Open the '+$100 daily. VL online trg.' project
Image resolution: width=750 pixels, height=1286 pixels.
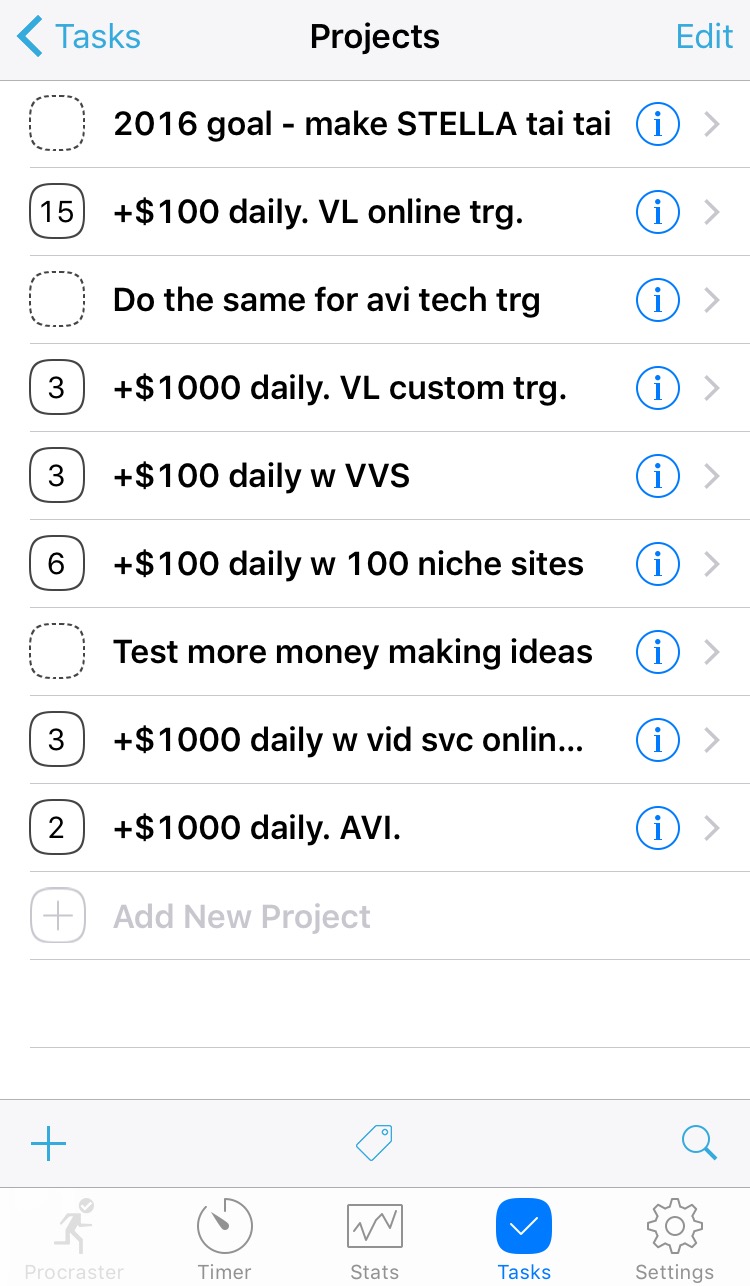click(317, 212)
